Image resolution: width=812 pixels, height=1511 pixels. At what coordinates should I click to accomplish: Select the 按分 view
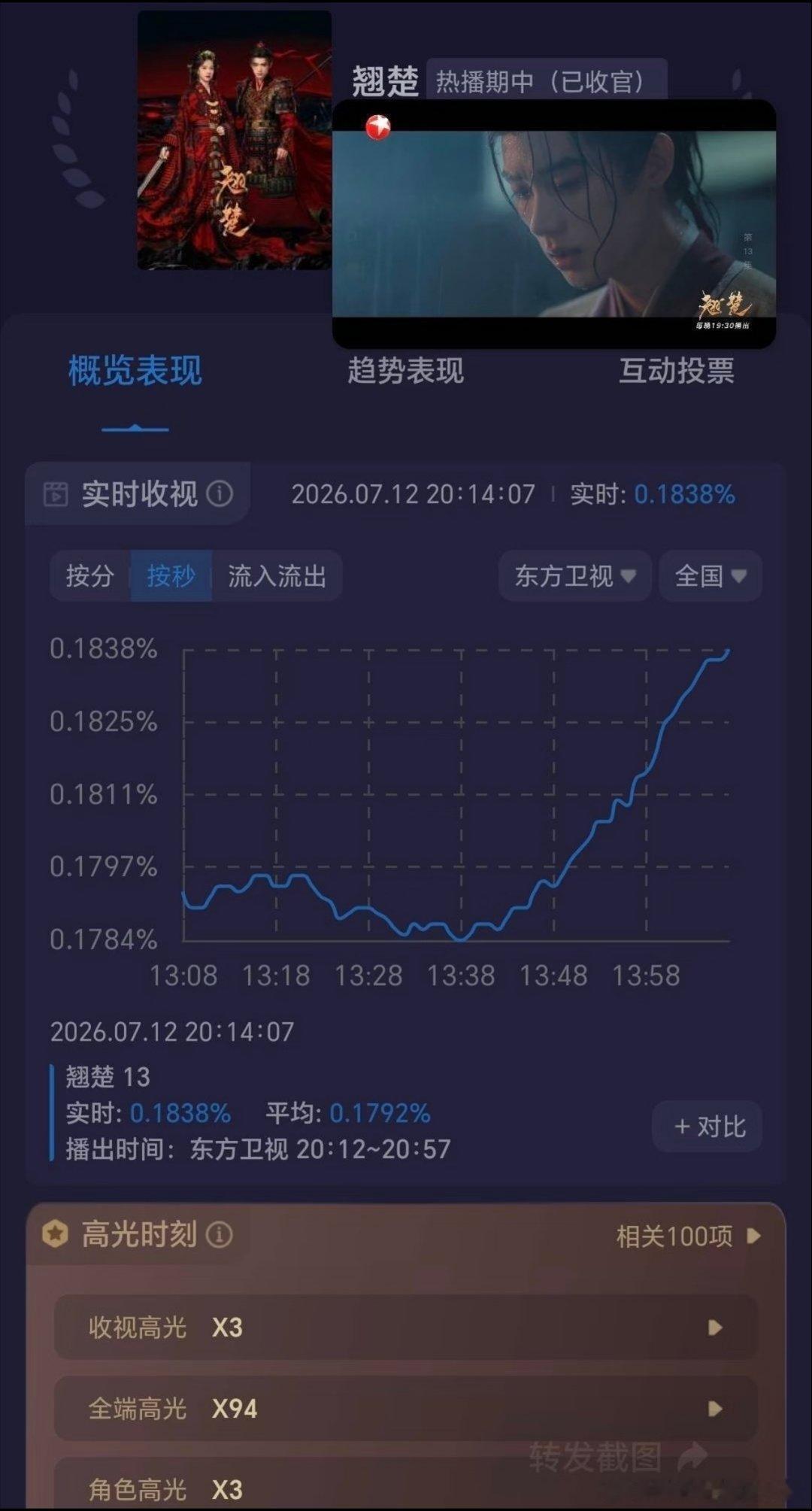[x=90, y=576]
